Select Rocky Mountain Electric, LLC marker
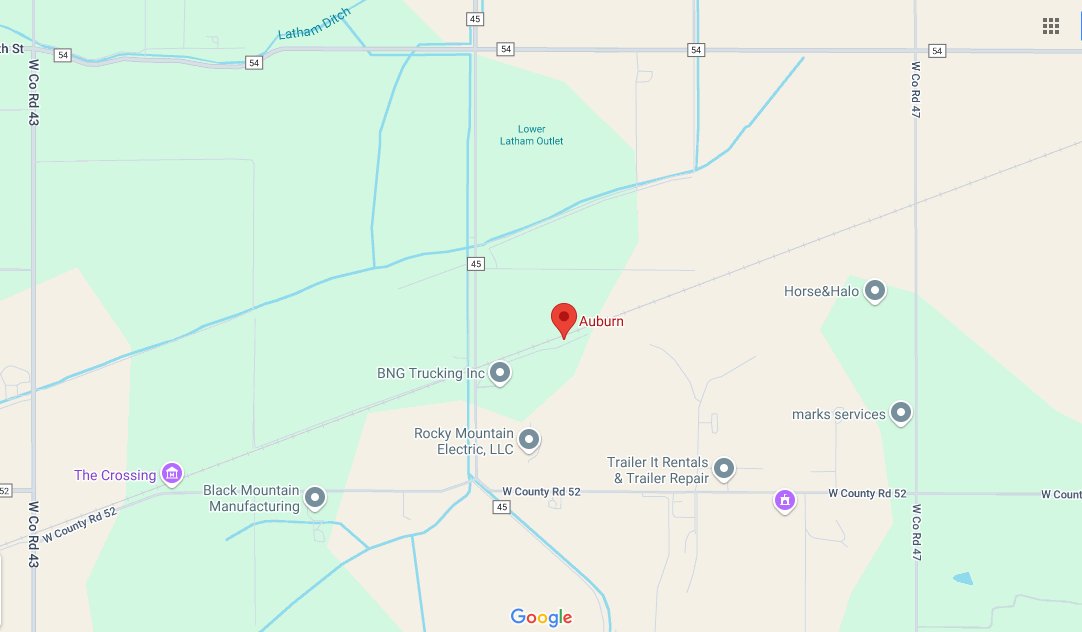This screenshot has height=632, width=1082. 529,439
